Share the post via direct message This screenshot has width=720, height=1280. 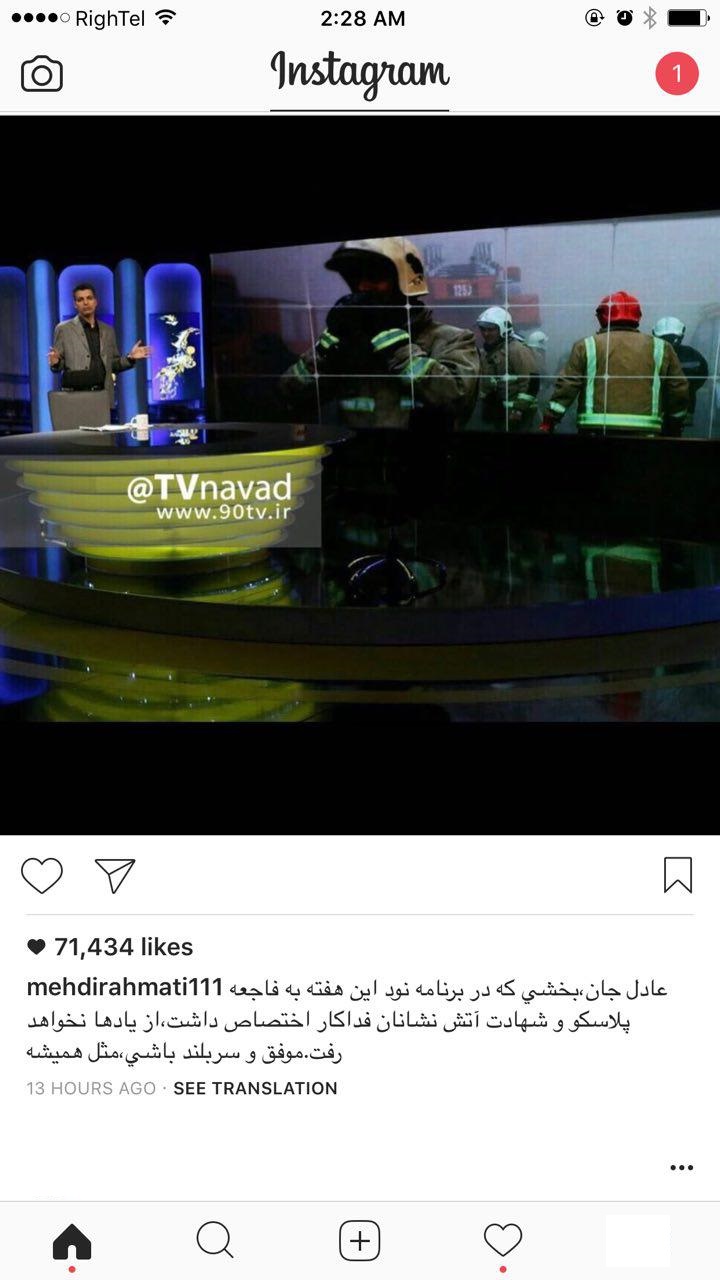click(x=115, y=876)
